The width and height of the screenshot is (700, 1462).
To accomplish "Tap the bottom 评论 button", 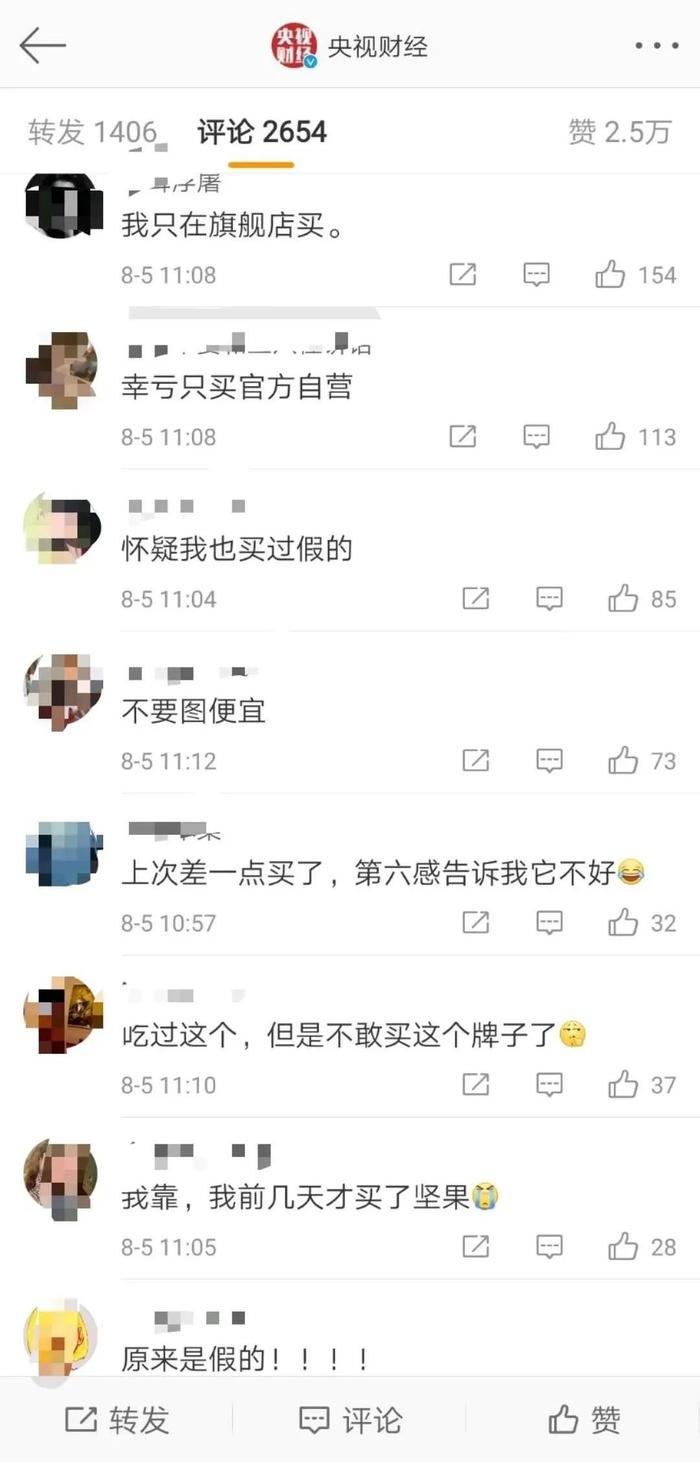I will [x=350, y=1420].
